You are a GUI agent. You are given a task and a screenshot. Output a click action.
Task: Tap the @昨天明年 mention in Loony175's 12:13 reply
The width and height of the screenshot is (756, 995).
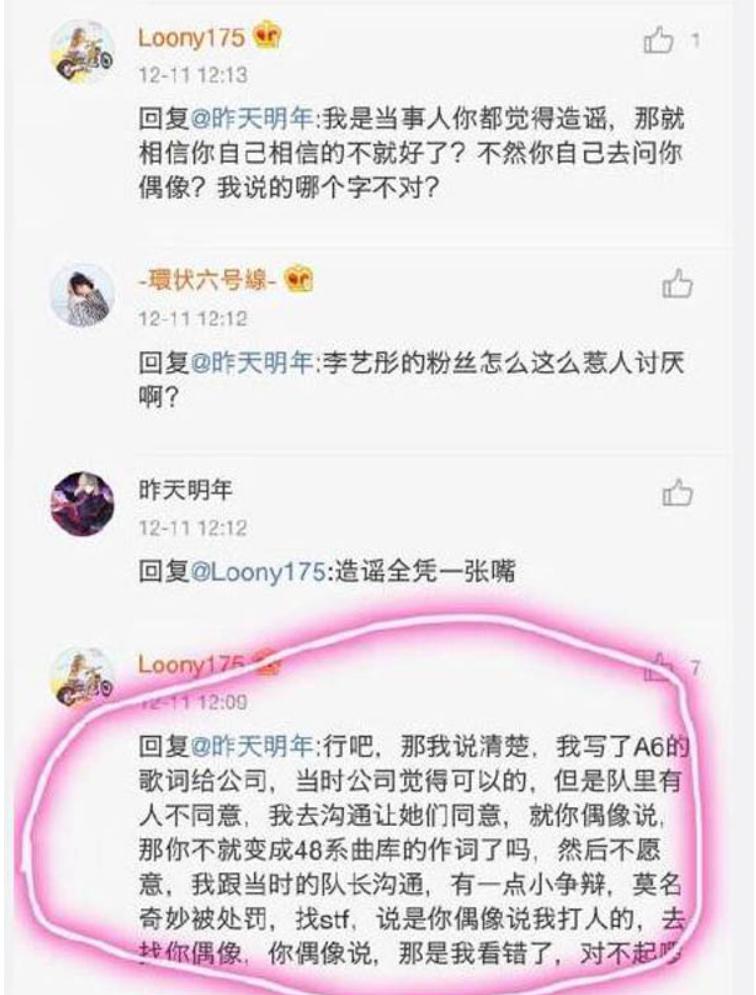[250, 120]
